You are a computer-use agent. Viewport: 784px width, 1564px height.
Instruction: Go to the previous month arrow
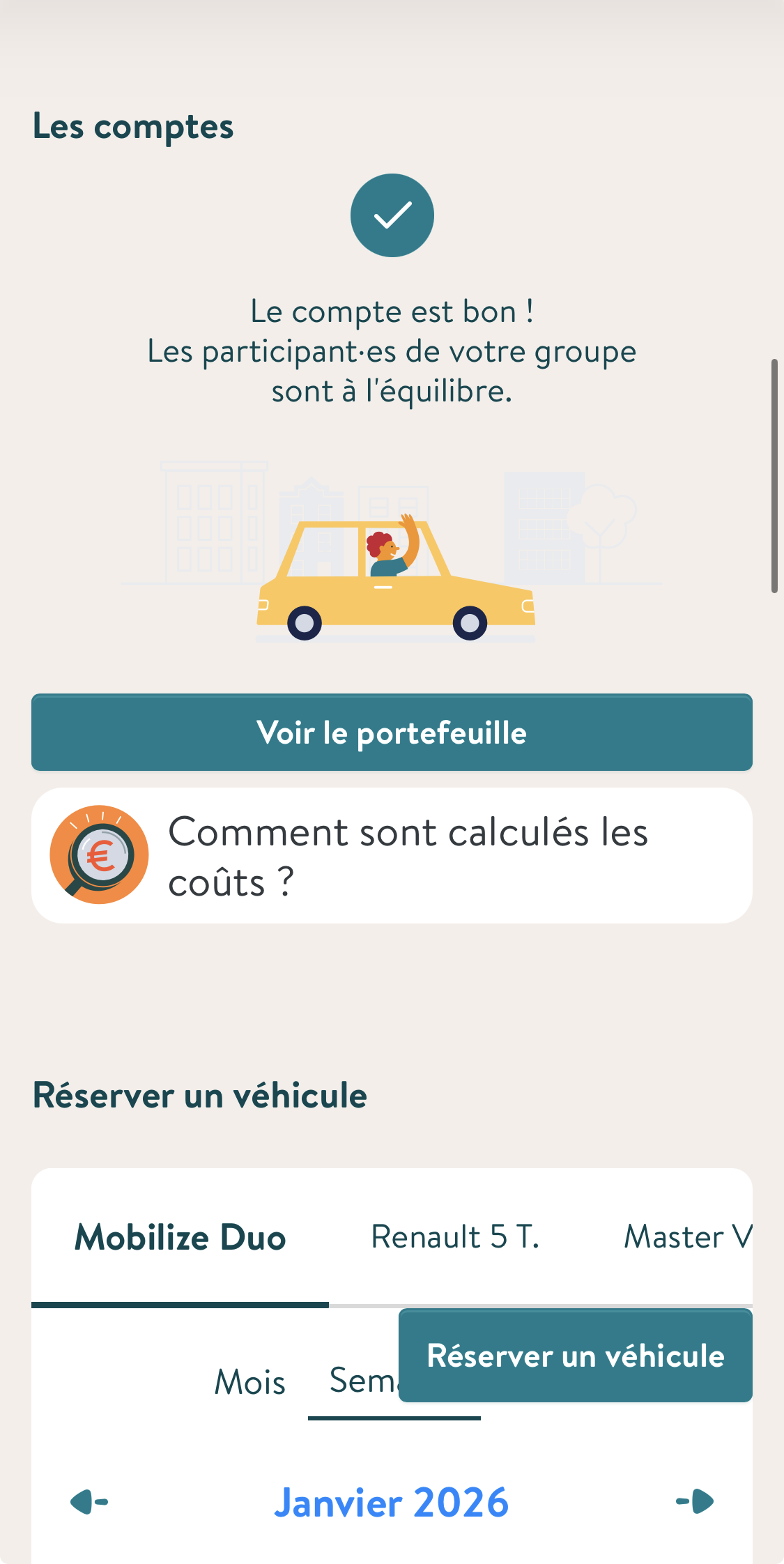click(x=90, y=1501)
